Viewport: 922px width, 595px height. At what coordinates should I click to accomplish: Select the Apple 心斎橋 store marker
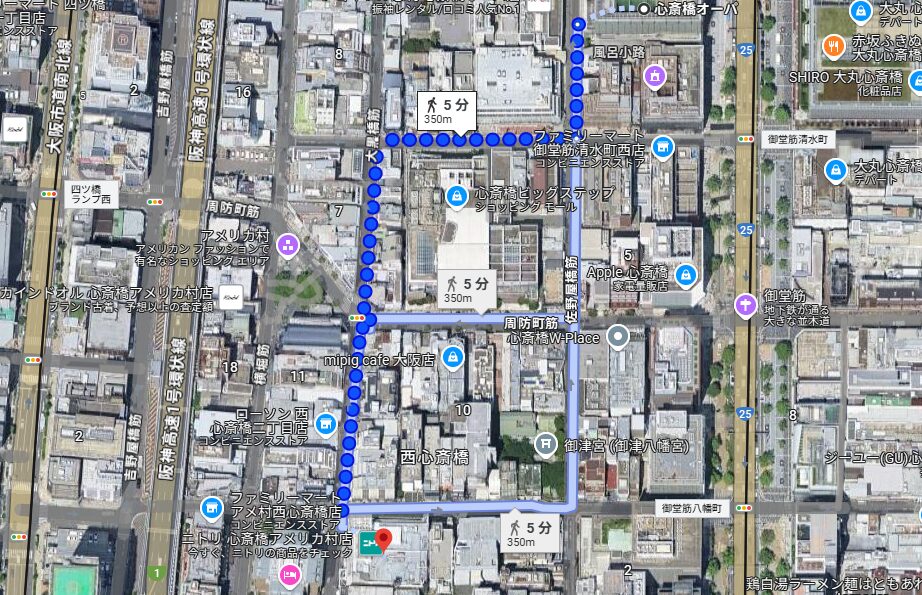(x=686, y=273)
